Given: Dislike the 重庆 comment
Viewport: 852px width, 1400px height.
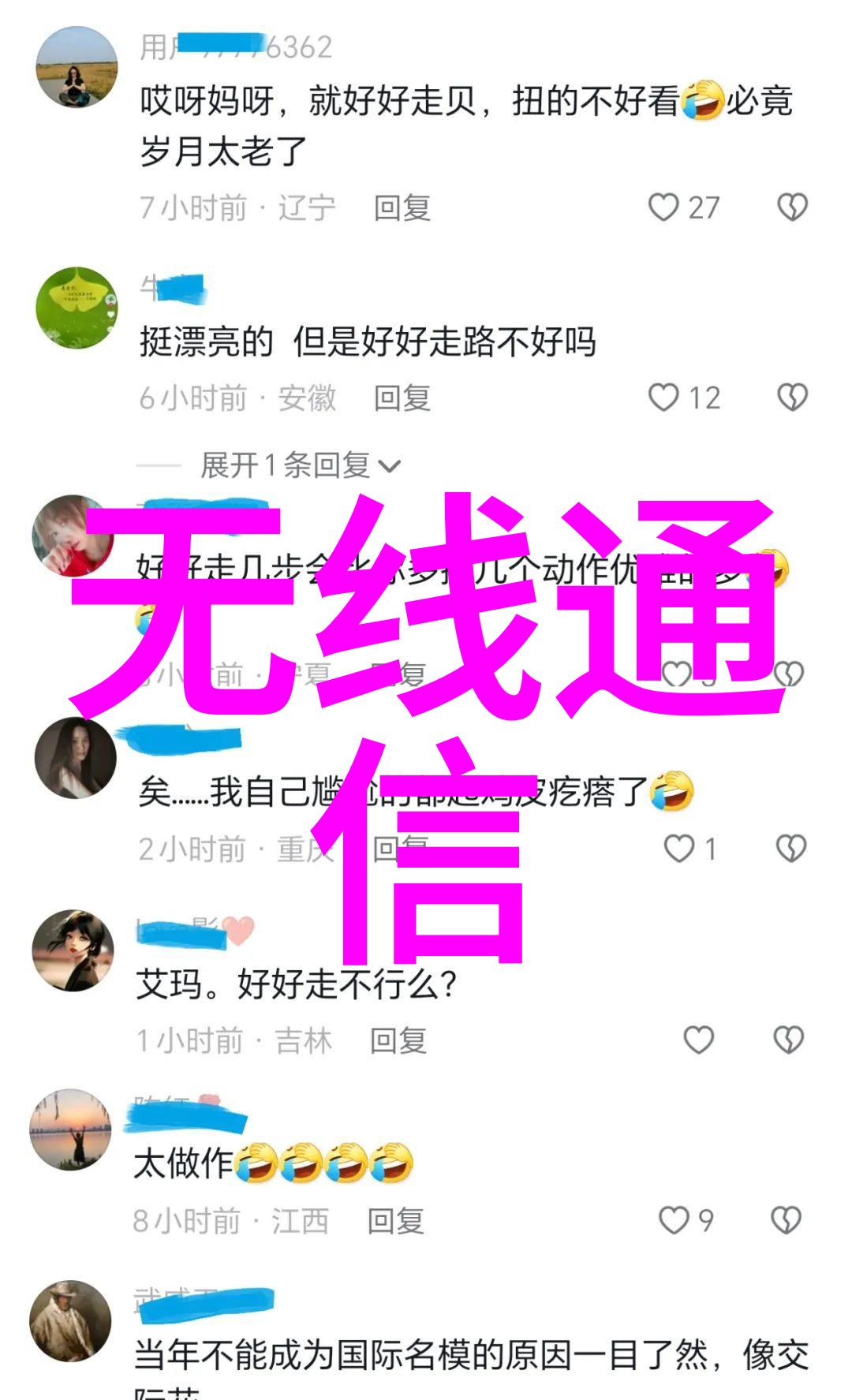Looking at the screenshot, I should coord(790,849).
